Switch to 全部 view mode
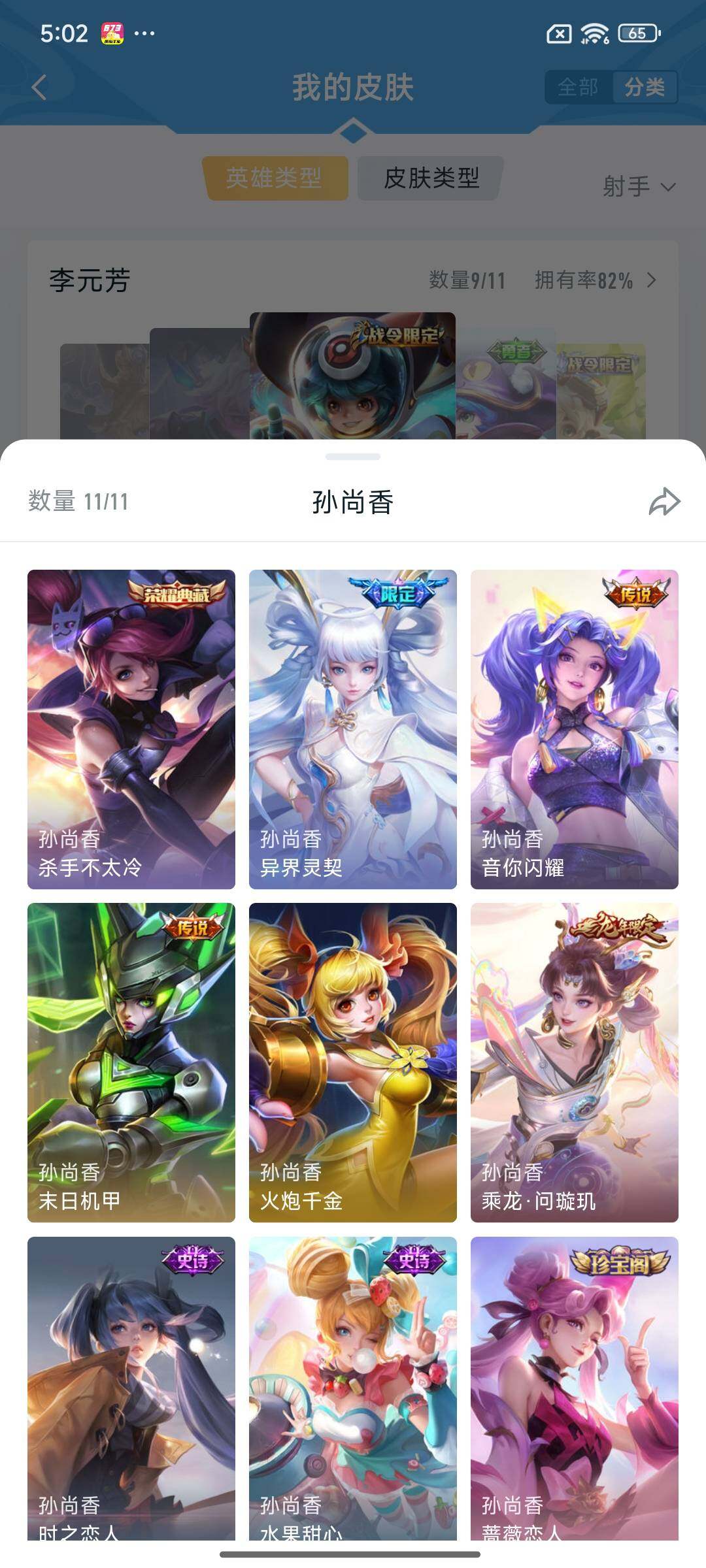The width and height of the screenshot is (706, 1568). [578, 87]
